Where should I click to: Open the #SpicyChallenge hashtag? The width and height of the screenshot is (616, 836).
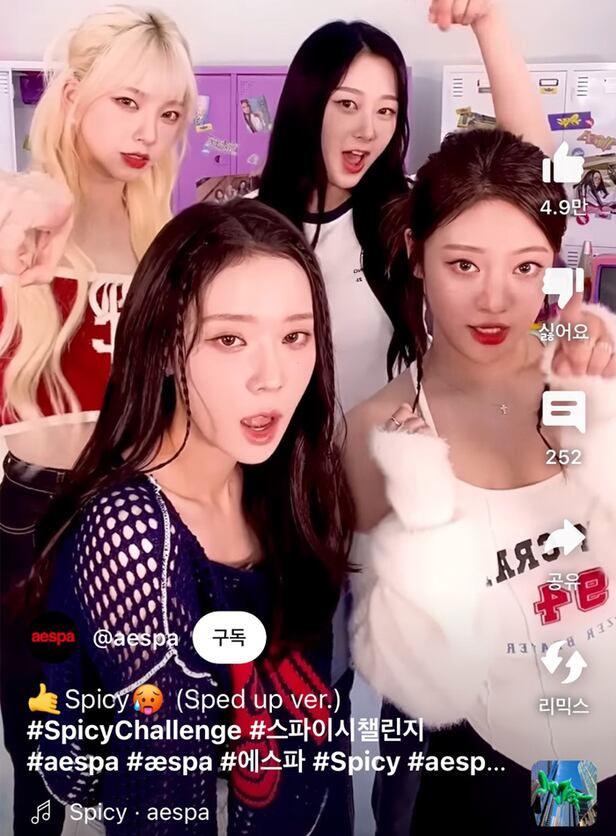(x=134, y=729)
